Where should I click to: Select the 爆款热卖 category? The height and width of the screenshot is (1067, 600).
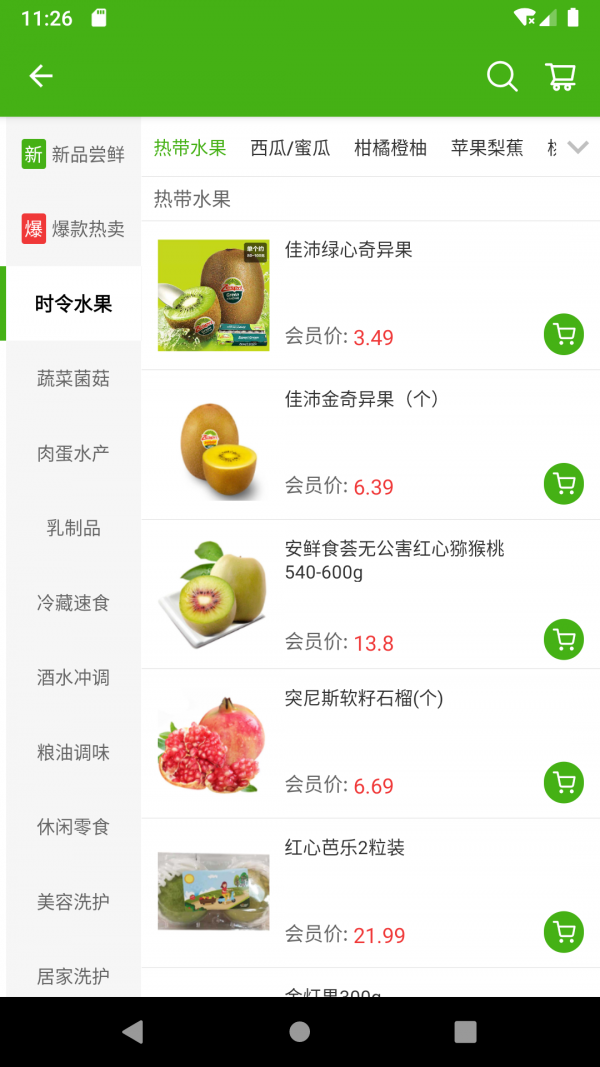(x=73, y=229)
